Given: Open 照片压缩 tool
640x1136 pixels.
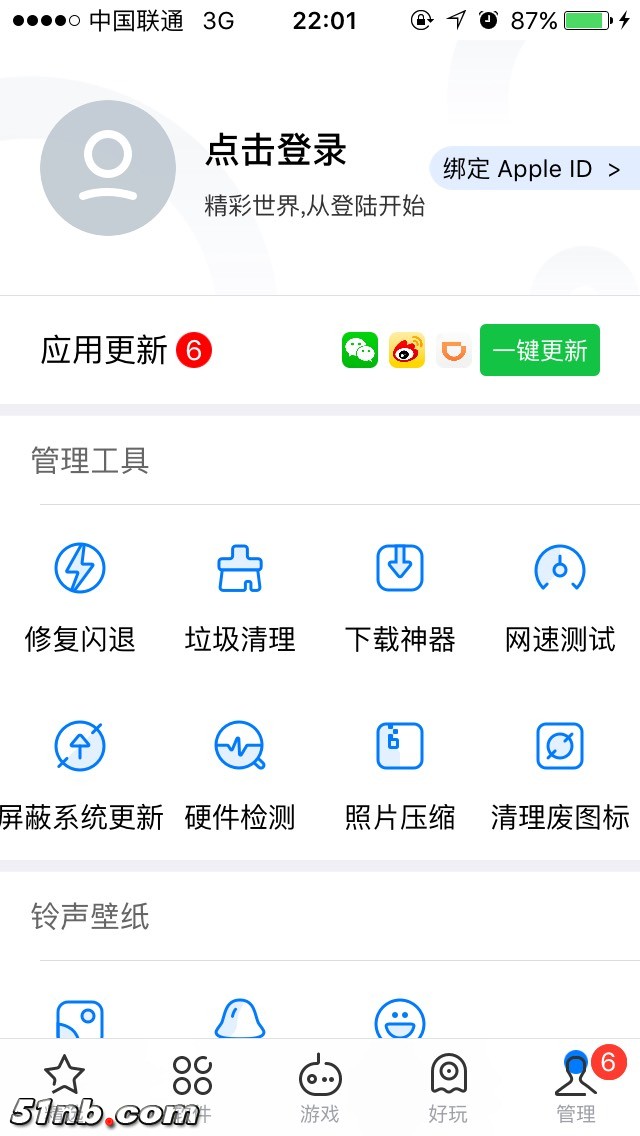Looking at the screenshot, I should [x=400, y=772].
